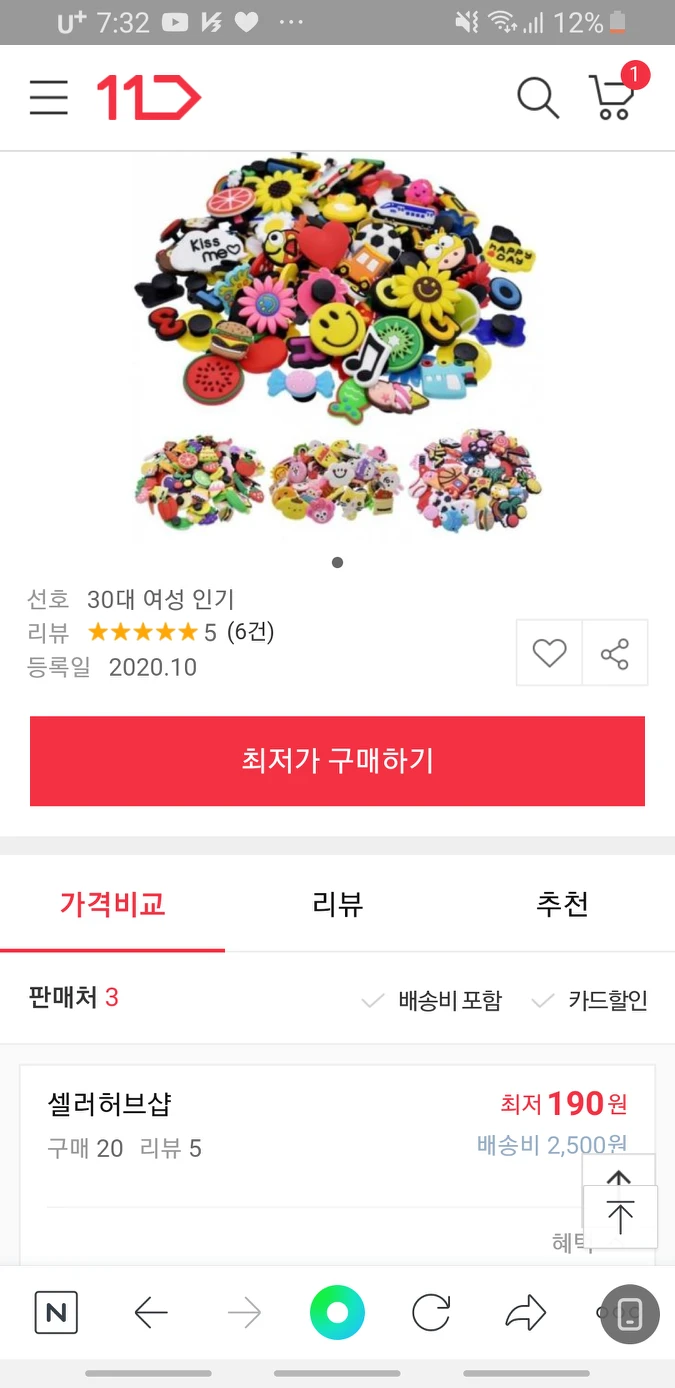The image size is (675, 1388).
Task: Switch to the 가격비교 tab
Action: coord(112,904)
